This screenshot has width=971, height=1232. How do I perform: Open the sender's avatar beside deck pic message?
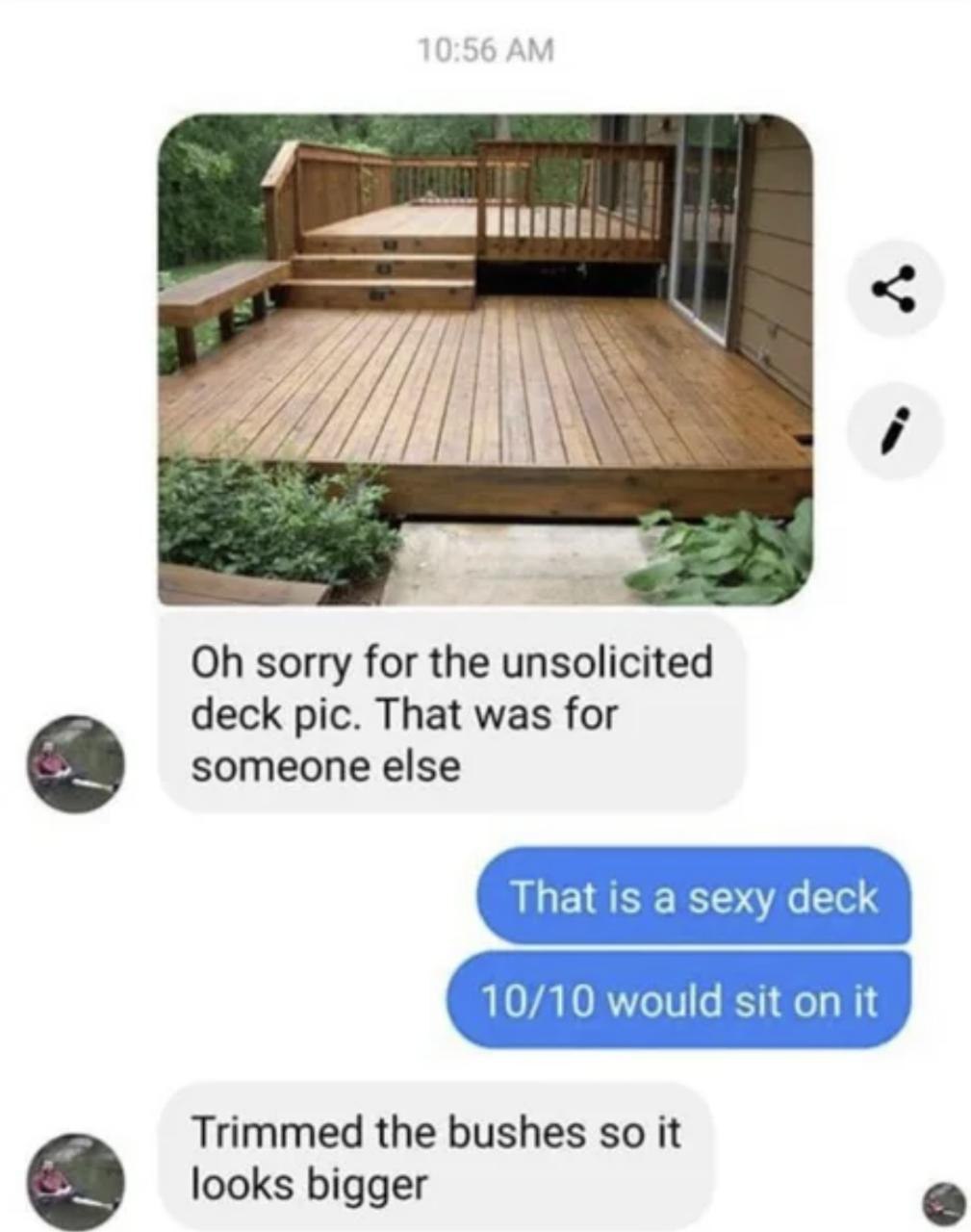tap(75, 763)
